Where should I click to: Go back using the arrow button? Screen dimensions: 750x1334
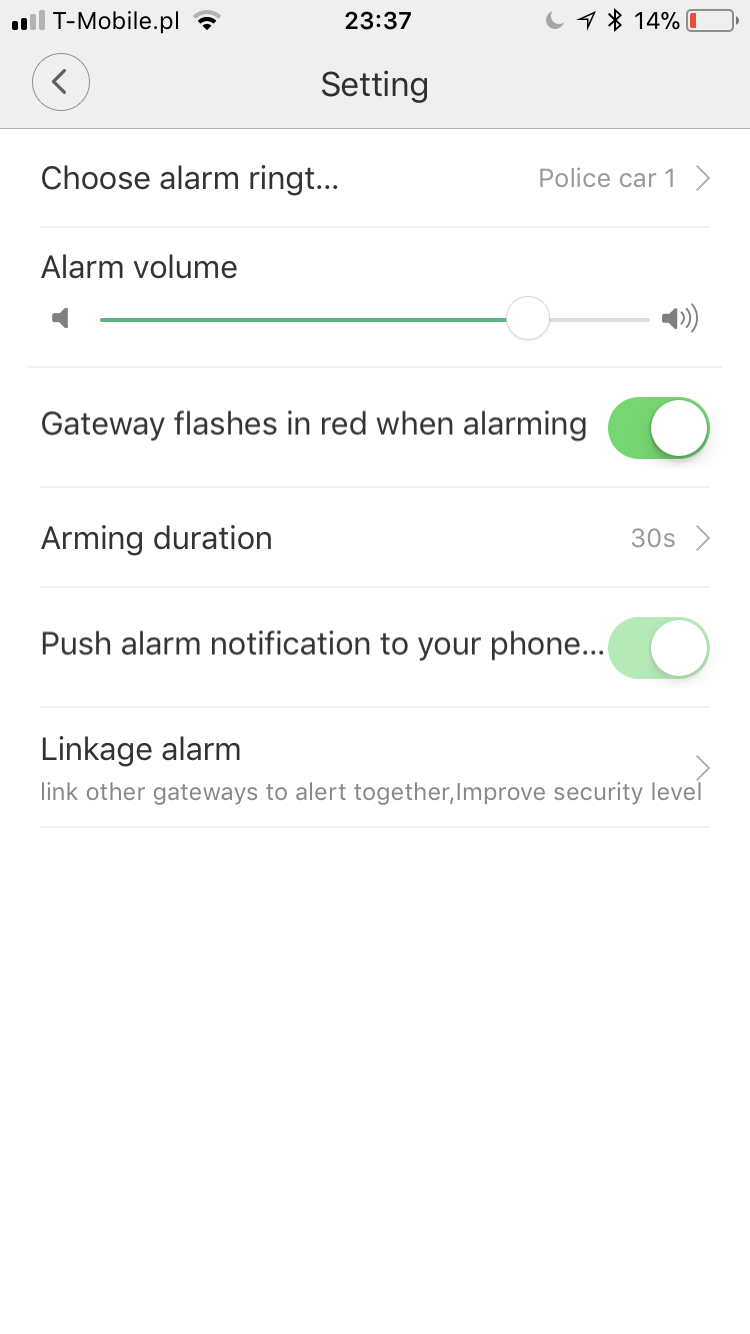click(61, 82)
